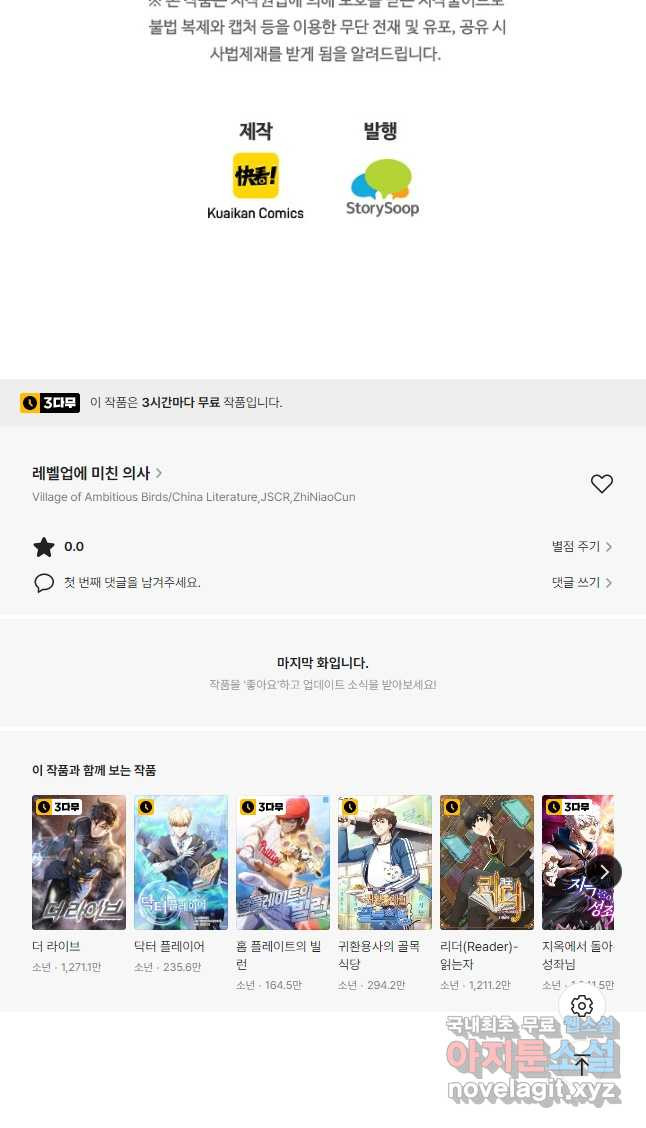Open the 더 라이브 comic
Screen dimensions: 646x1128
[79, 862]
